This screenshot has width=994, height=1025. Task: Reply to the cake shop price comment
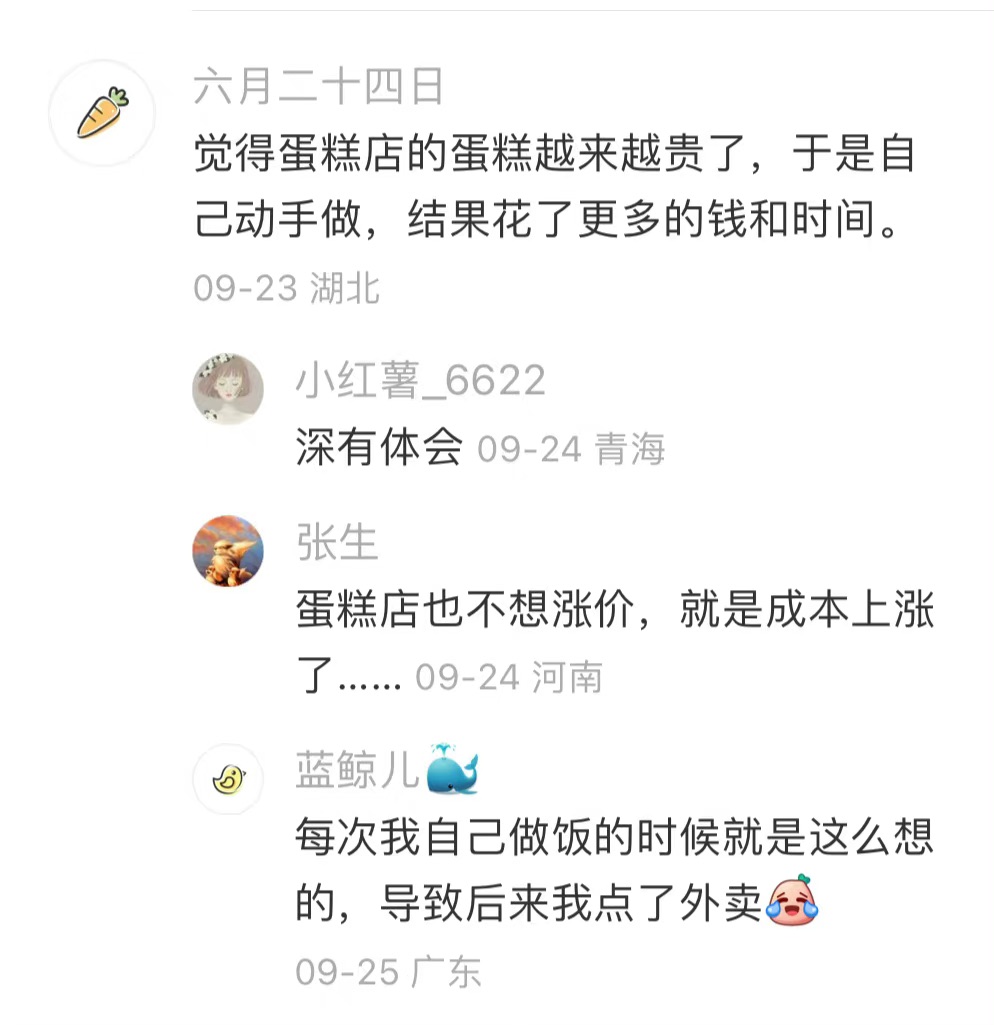(x=553, y=189)
